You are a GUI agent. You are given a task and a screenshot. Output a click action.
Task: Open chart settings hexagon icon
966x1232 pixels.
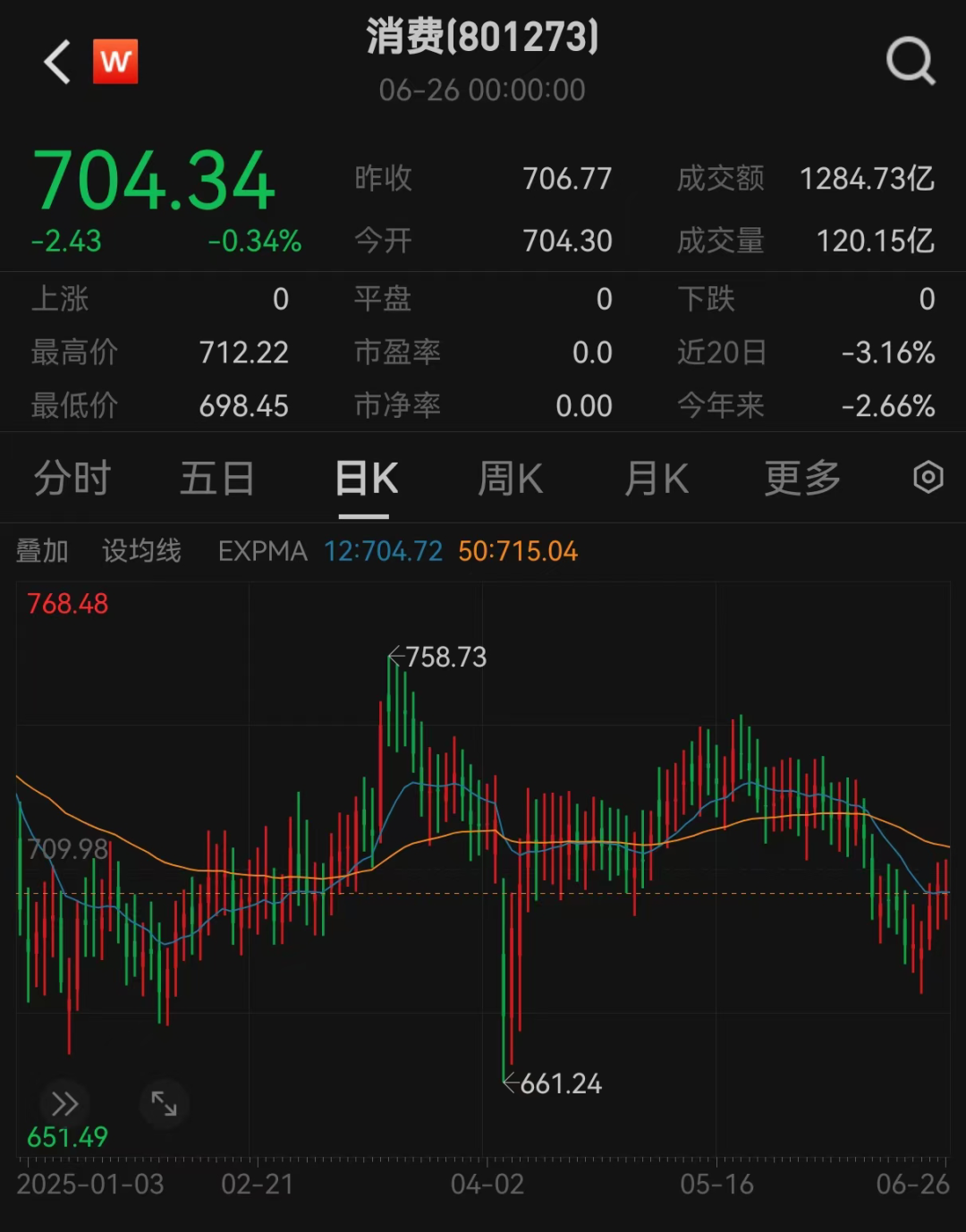928,478
